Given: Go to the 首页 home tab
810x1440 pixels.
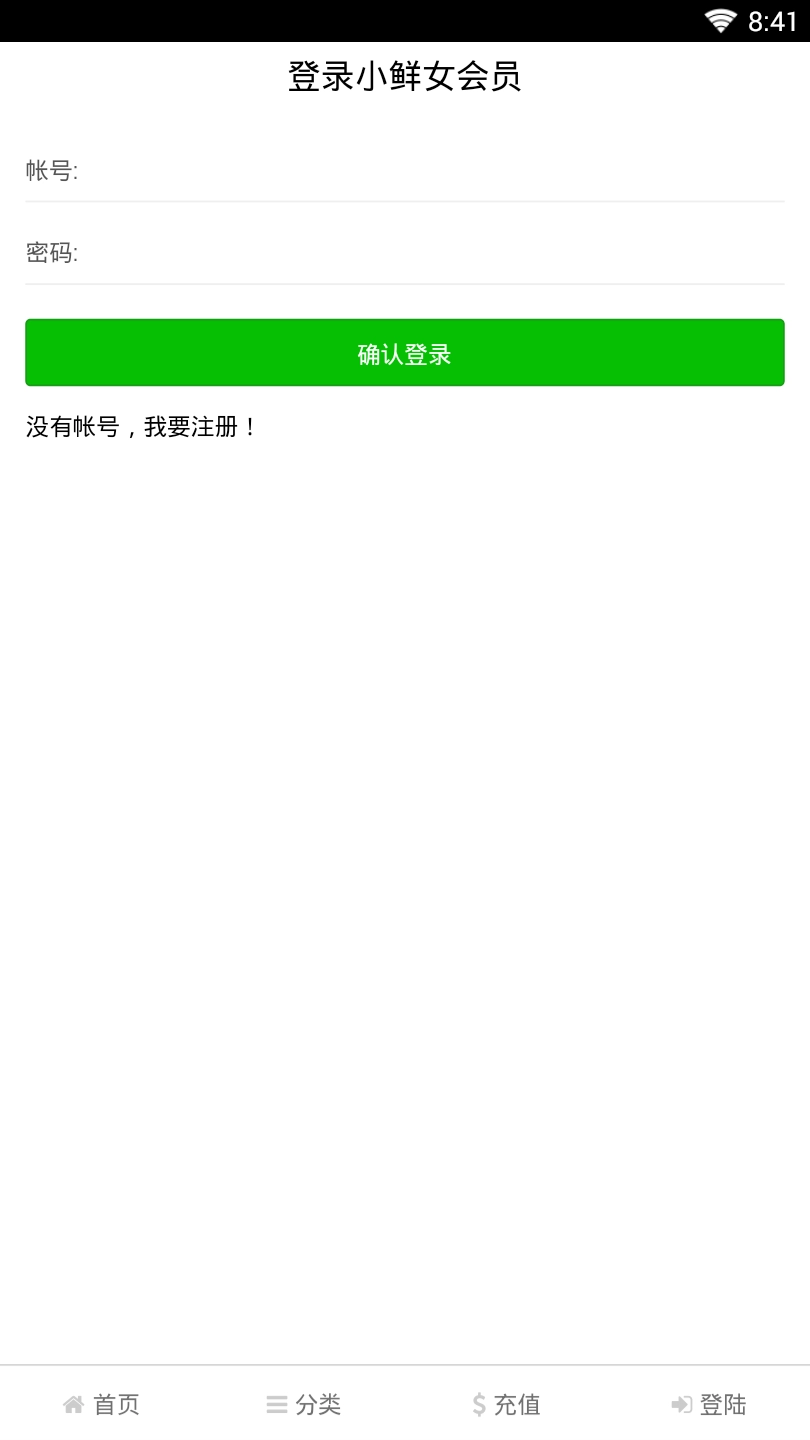Looking at the screenshot, I should tap(101, 1404).
